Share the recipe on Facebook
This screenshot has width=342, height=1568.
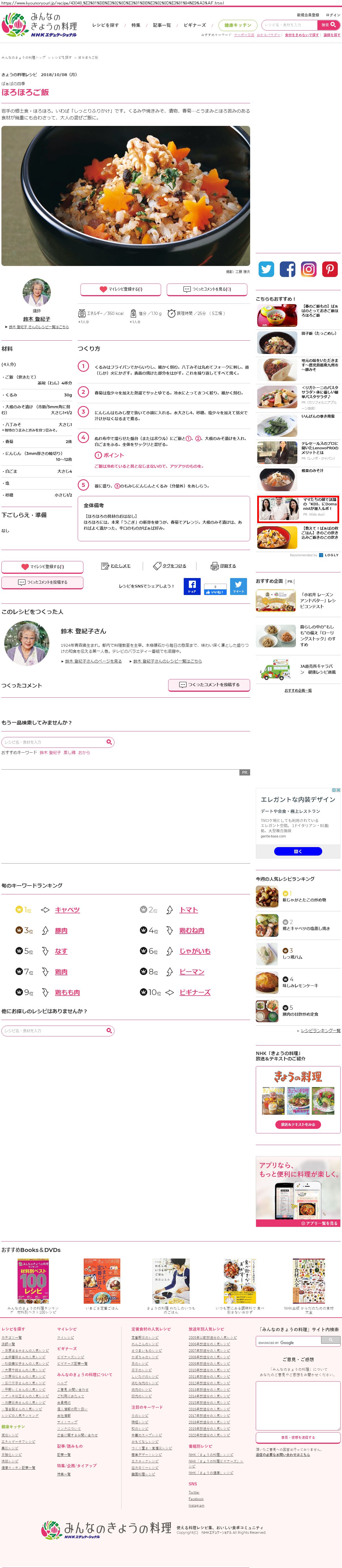[x=192, y=586]
